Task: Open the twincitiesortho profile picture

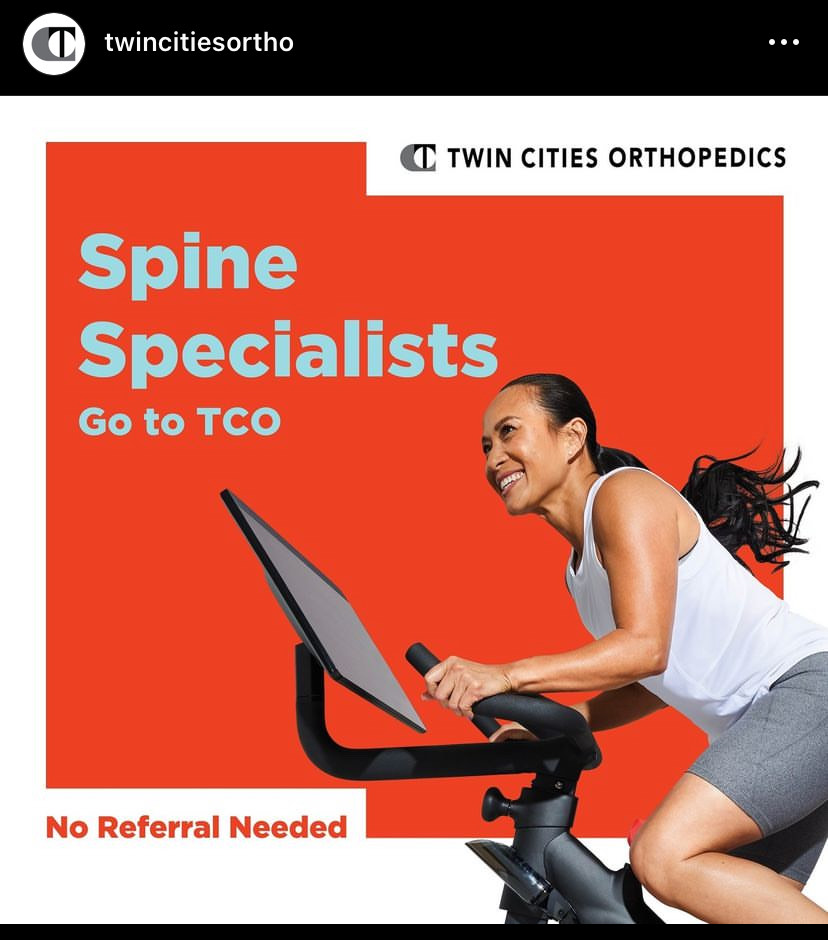Action: (x=53, y=43)
